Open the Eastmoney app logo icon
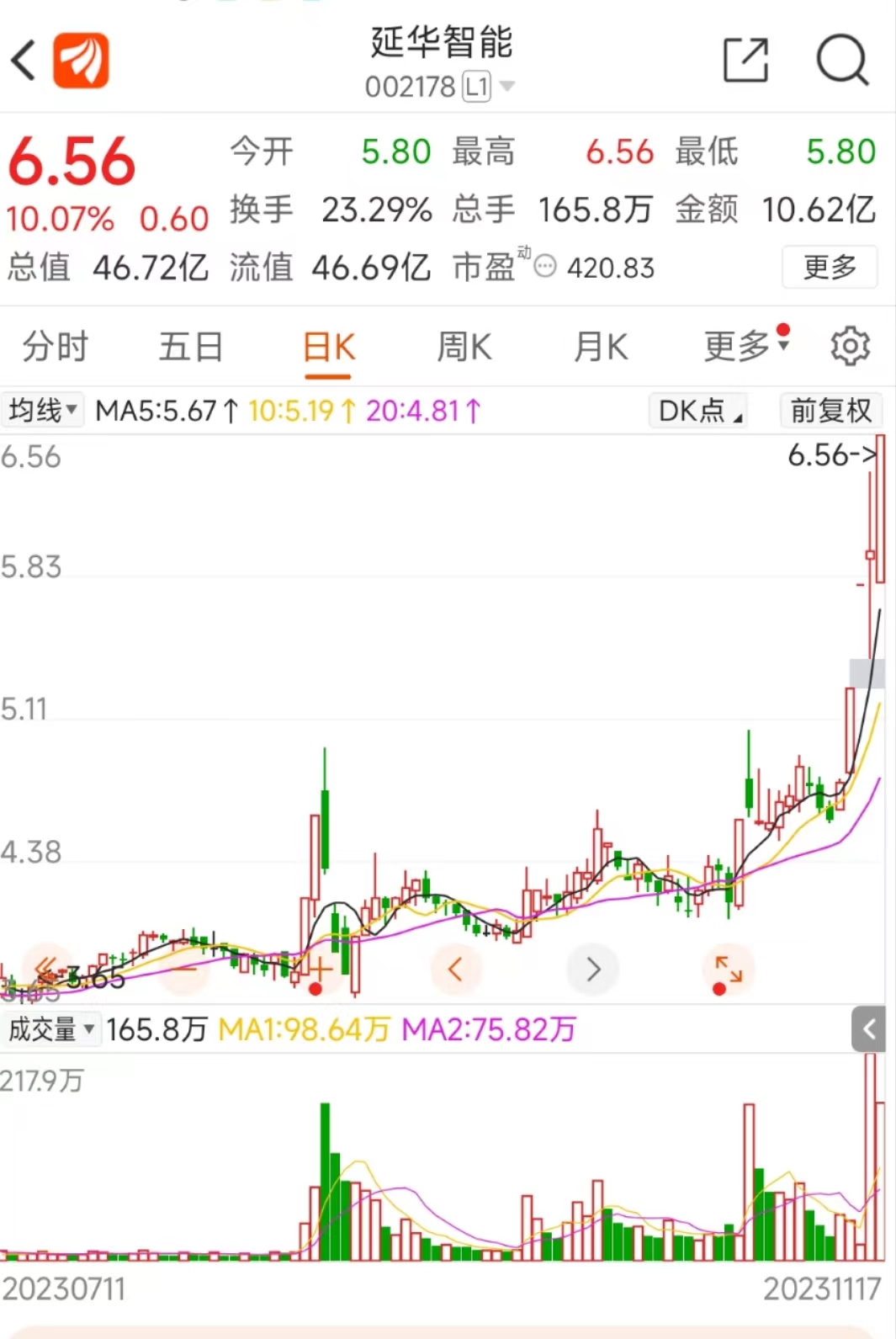896x1339 pixels. (80, 61)
